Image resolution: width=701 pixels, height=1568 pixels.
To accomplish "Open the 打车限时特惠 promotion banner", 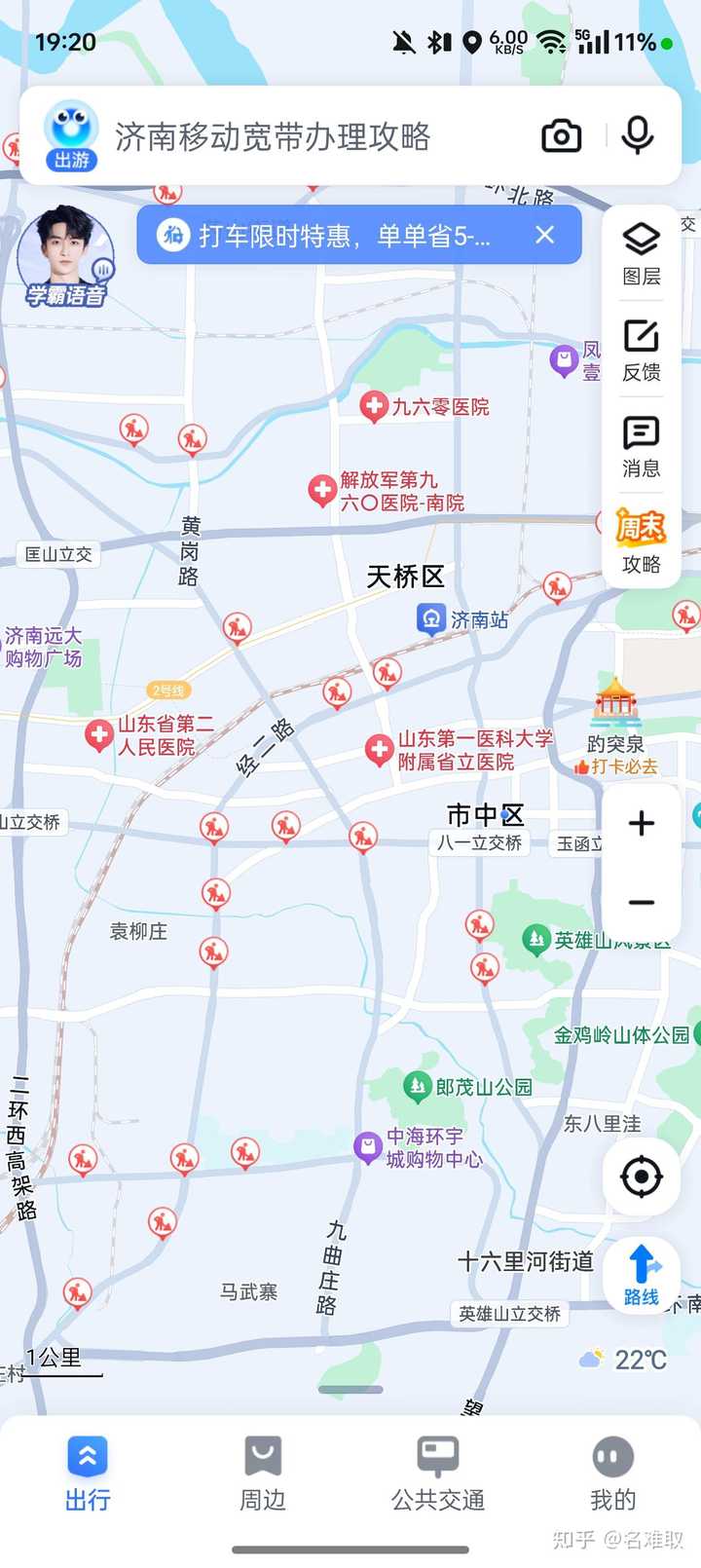I will pyautogui.click(x=343, y=235).
